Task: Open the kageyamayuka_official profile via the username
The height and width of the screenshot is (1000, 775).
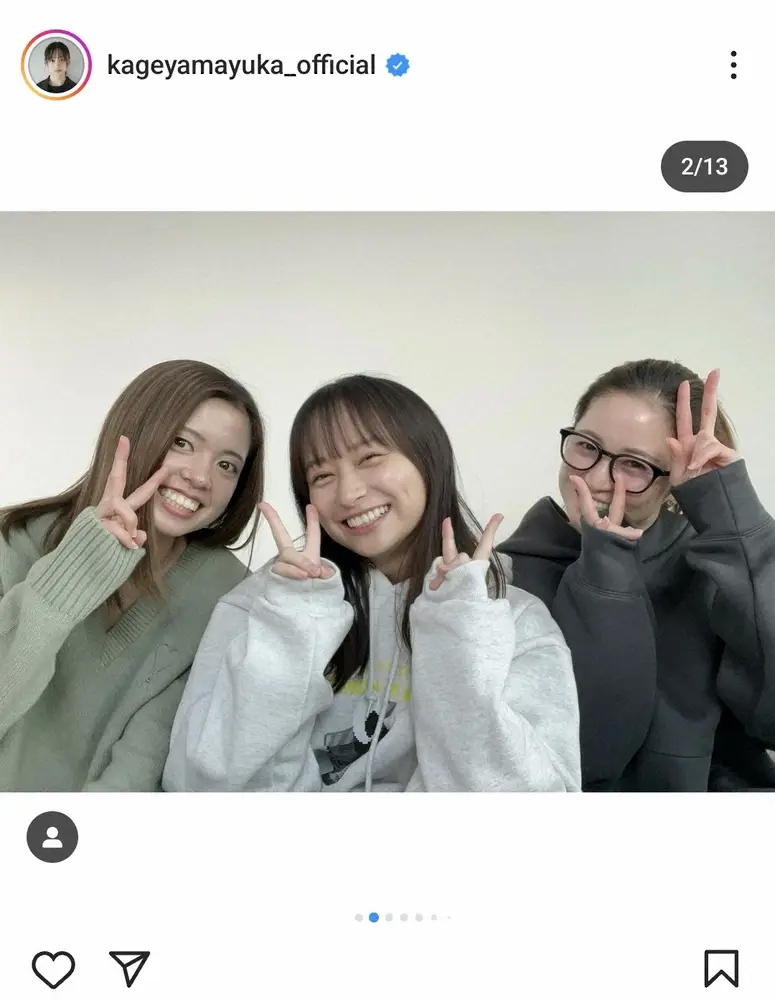Action: (x=241, y=66)
